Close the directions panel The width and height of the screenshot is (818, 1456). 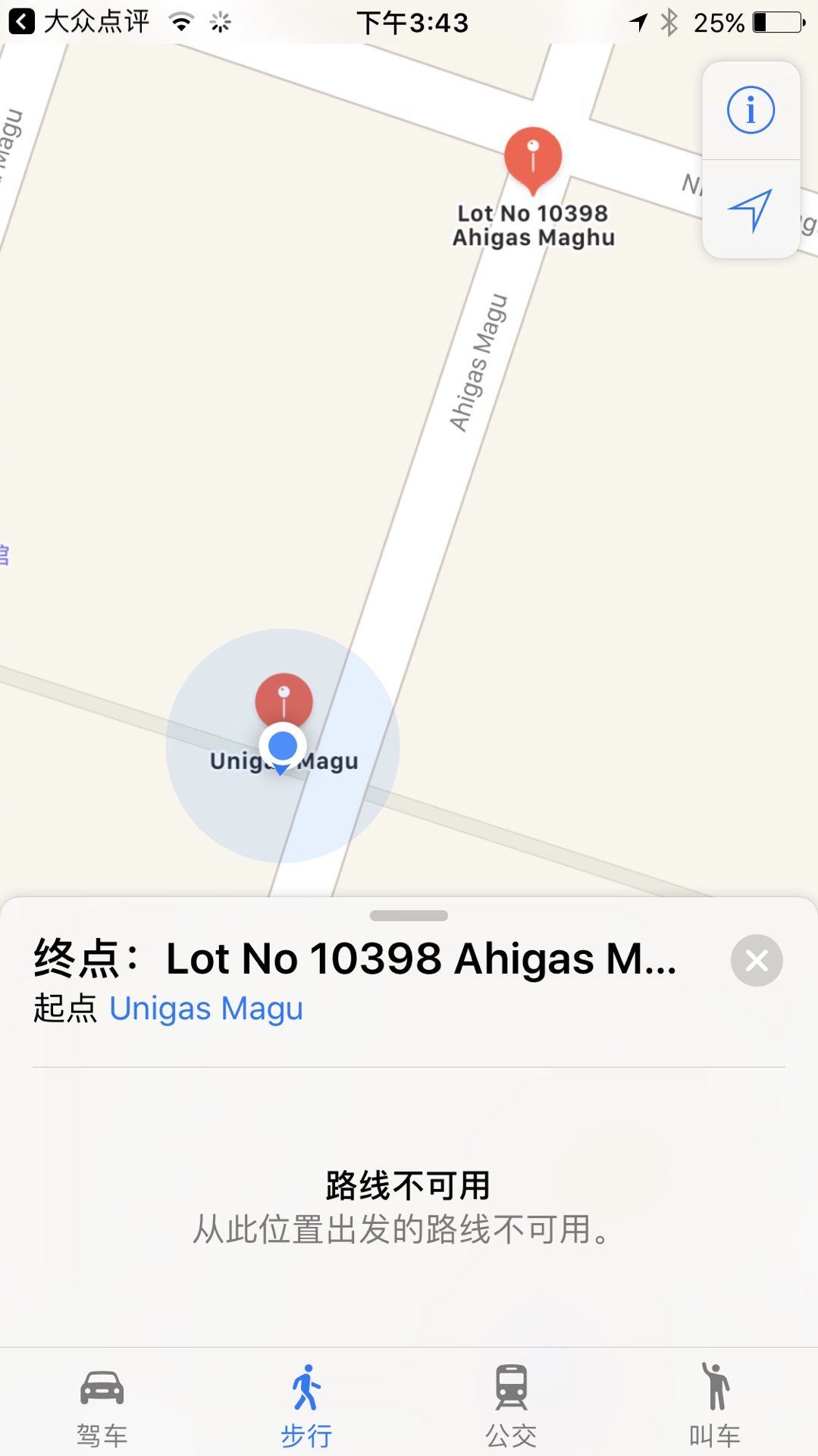coord(756,961)
